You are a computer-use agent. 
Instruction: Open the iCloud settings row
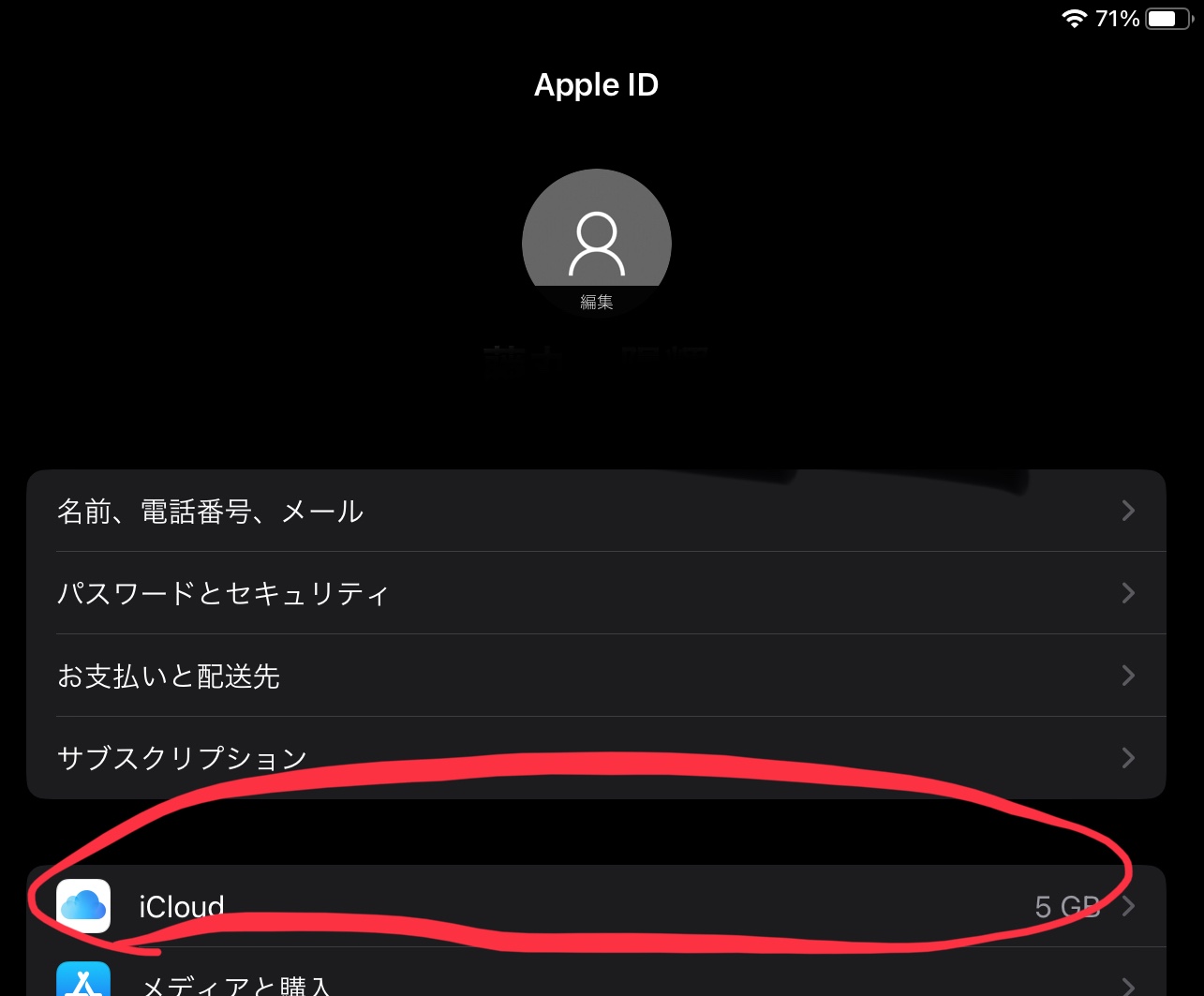click(596, 906)
